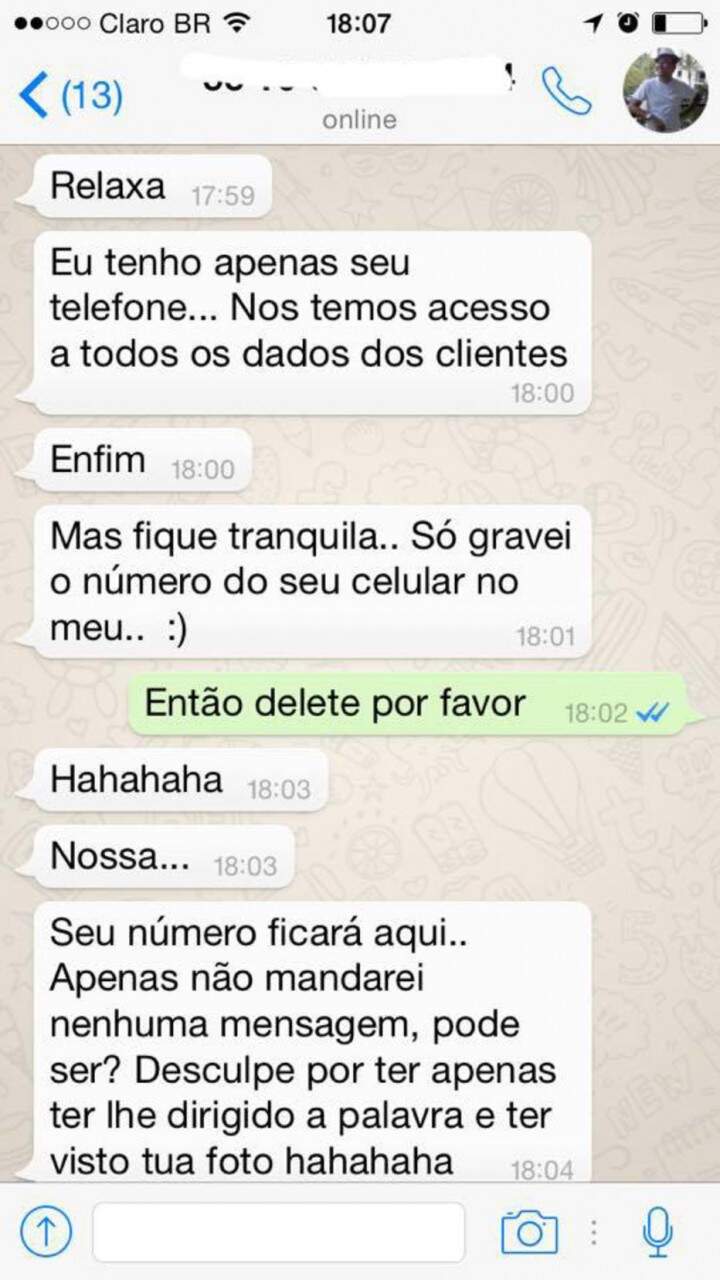
Task: Tap the microphone to record voice message
Action: pos(657,1231)
